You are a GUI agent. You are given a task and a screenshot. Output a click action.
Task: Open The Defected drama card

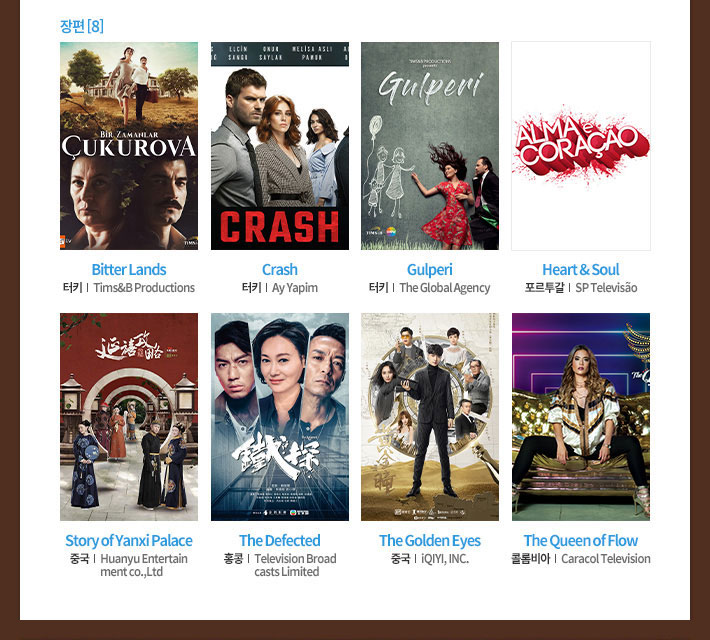coord(280,417)
